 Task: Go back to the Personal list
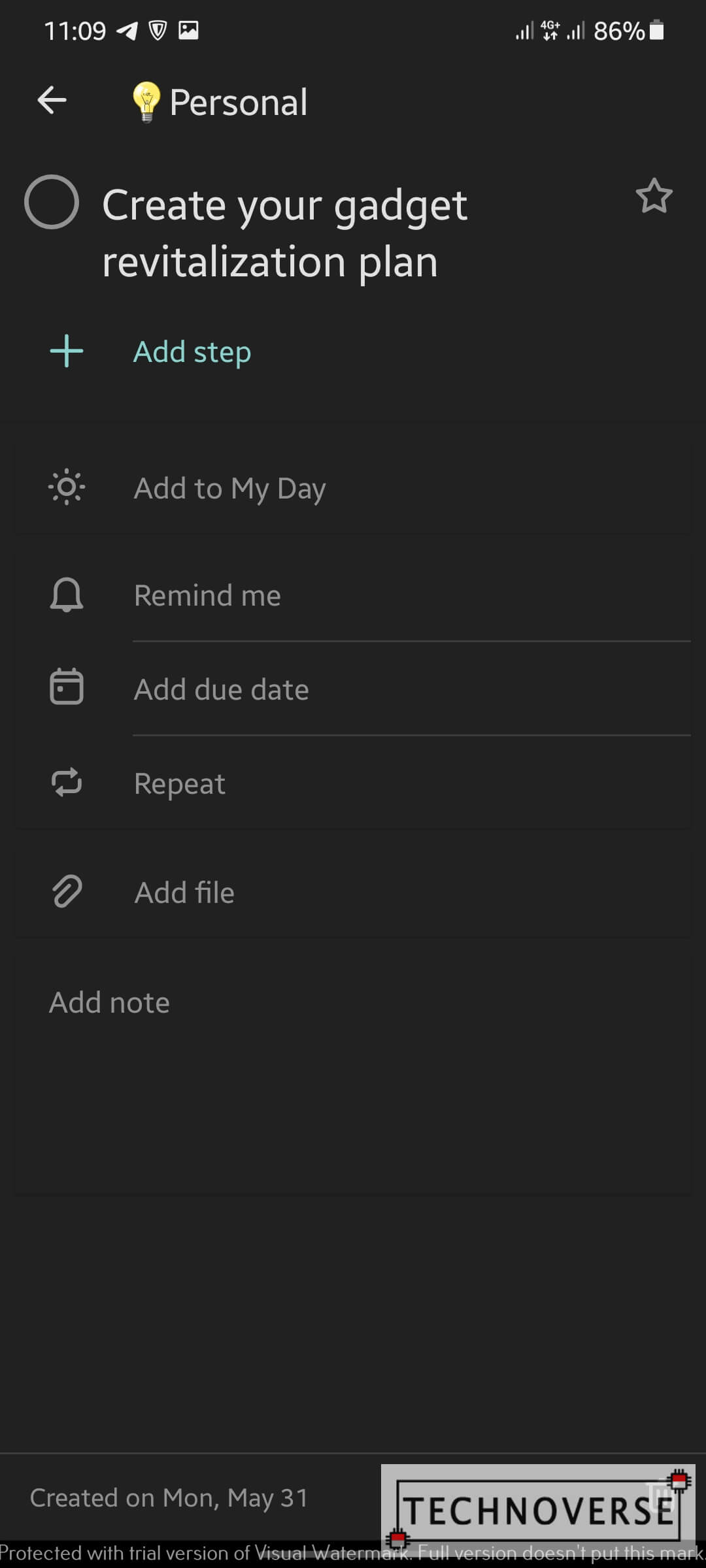[x=52, y=101]
